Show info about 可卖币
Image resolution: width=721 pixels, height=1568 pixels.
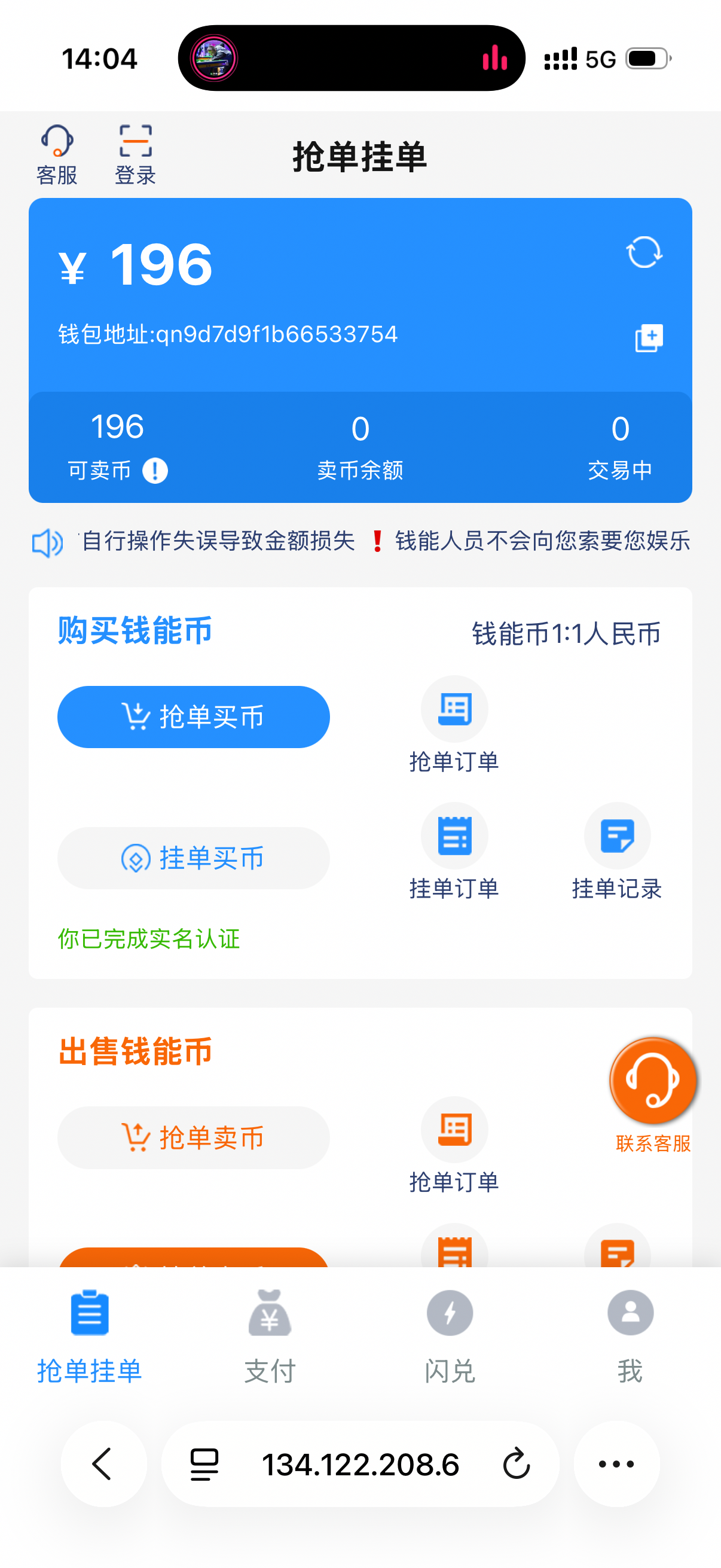155,471
